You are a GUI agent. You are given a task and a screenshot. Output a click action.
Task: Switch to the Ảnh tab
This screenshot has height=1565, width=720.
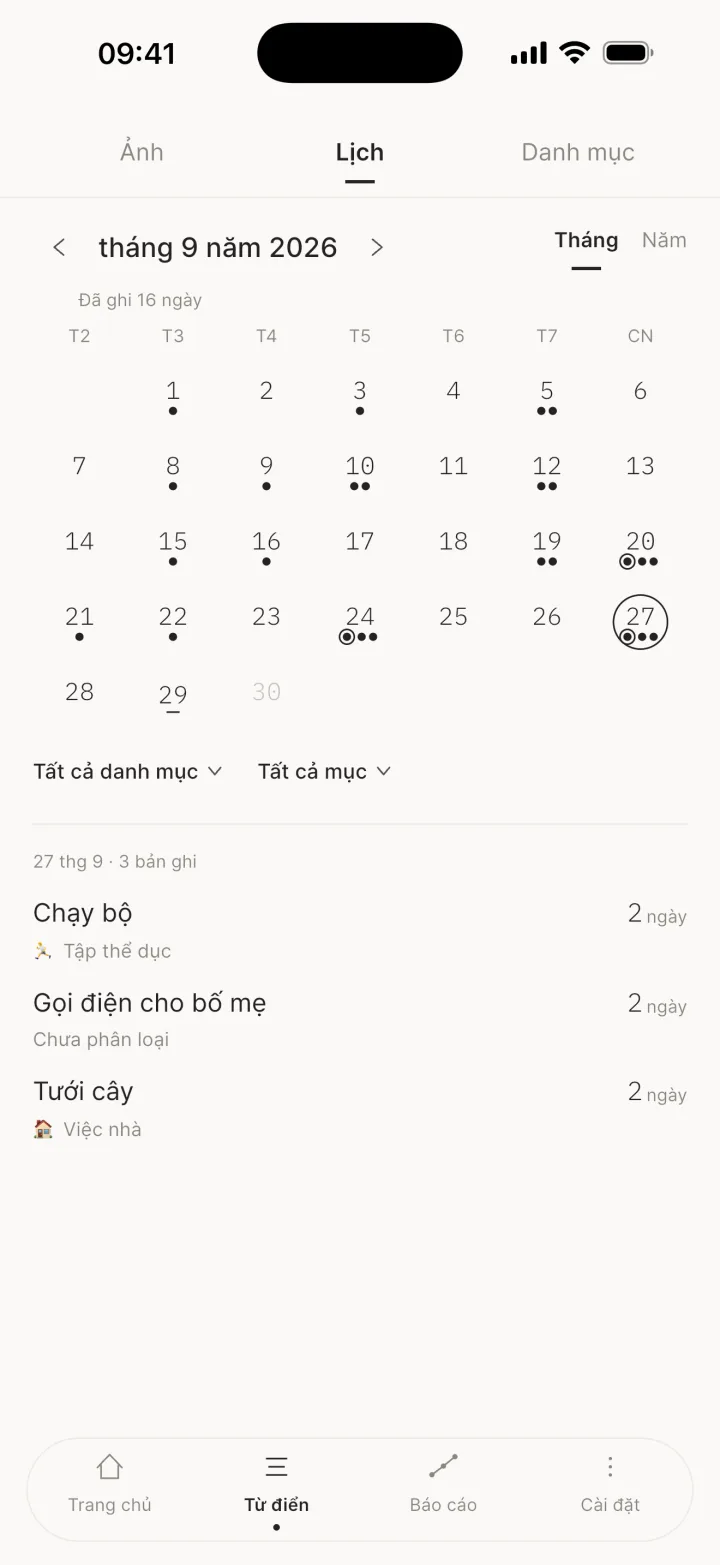(142, 152)
